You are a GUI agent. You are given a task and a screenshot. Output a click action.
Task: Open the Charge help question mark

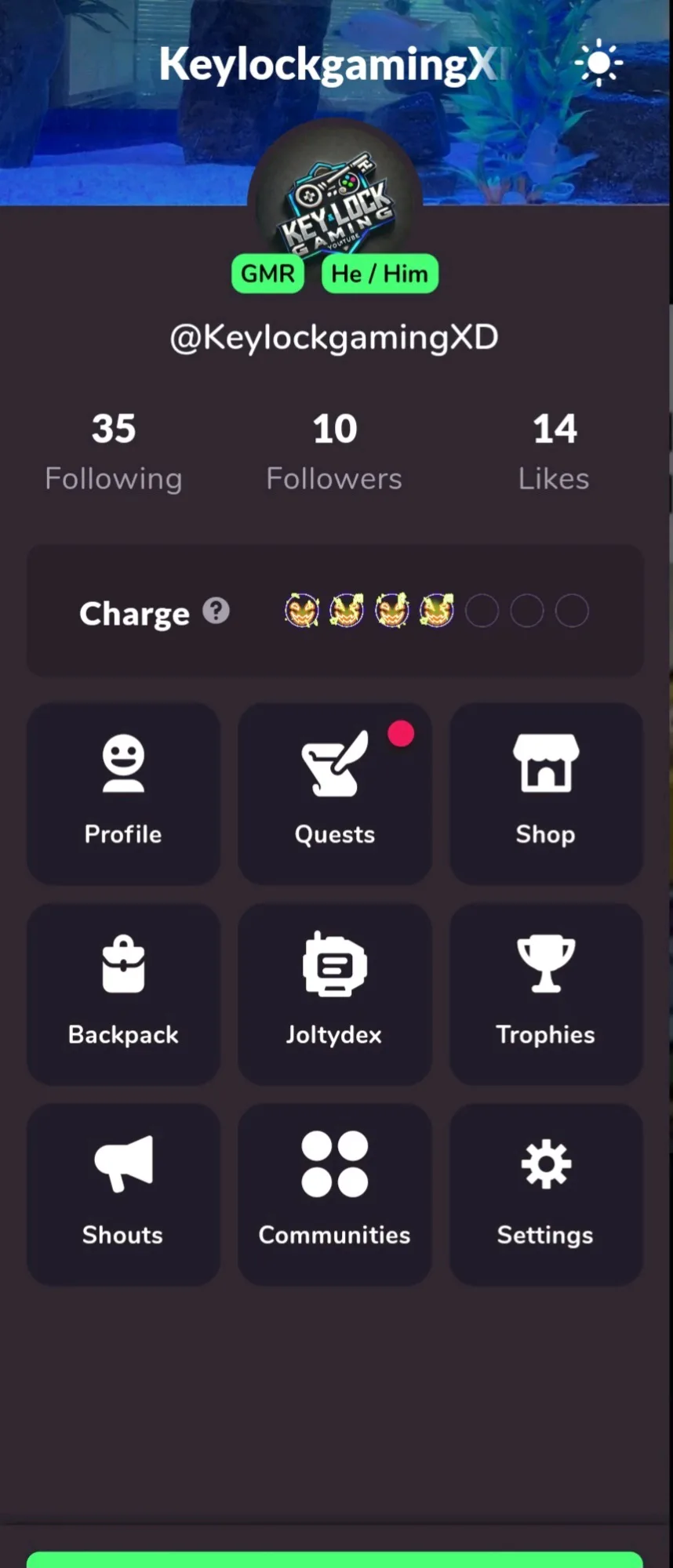point(216,611)
